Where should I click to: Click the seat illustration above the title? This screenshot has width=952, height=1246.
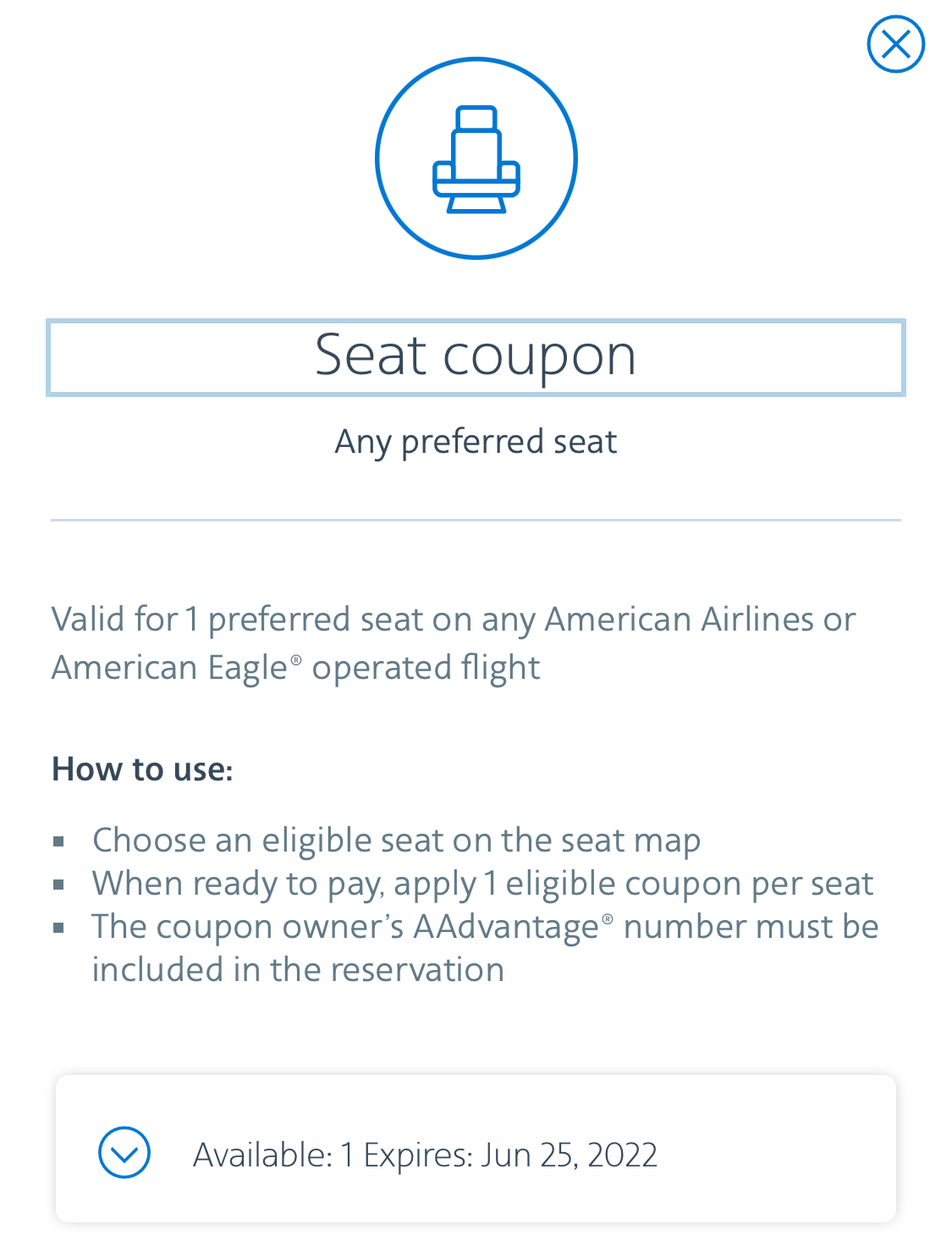[x=476, y=158]
